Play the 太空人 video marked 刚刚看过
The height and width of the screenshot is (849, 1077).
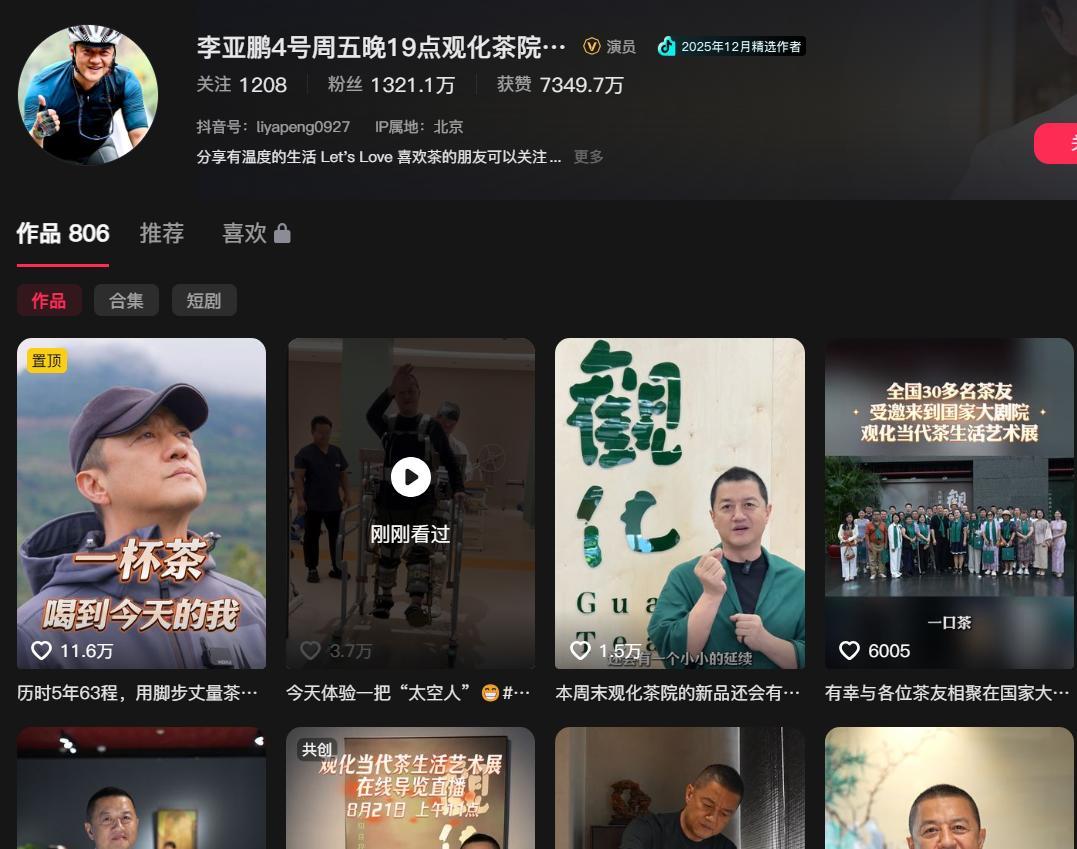click(x=411, y=503)
